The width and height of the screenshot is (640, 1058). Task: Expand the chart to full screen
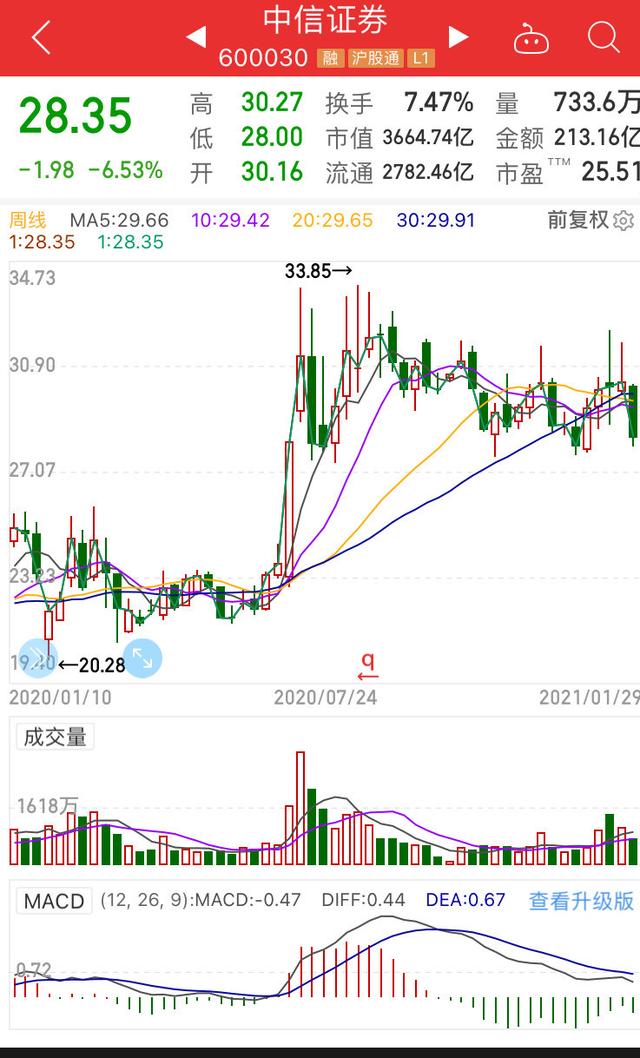click(x=142, y=657)
